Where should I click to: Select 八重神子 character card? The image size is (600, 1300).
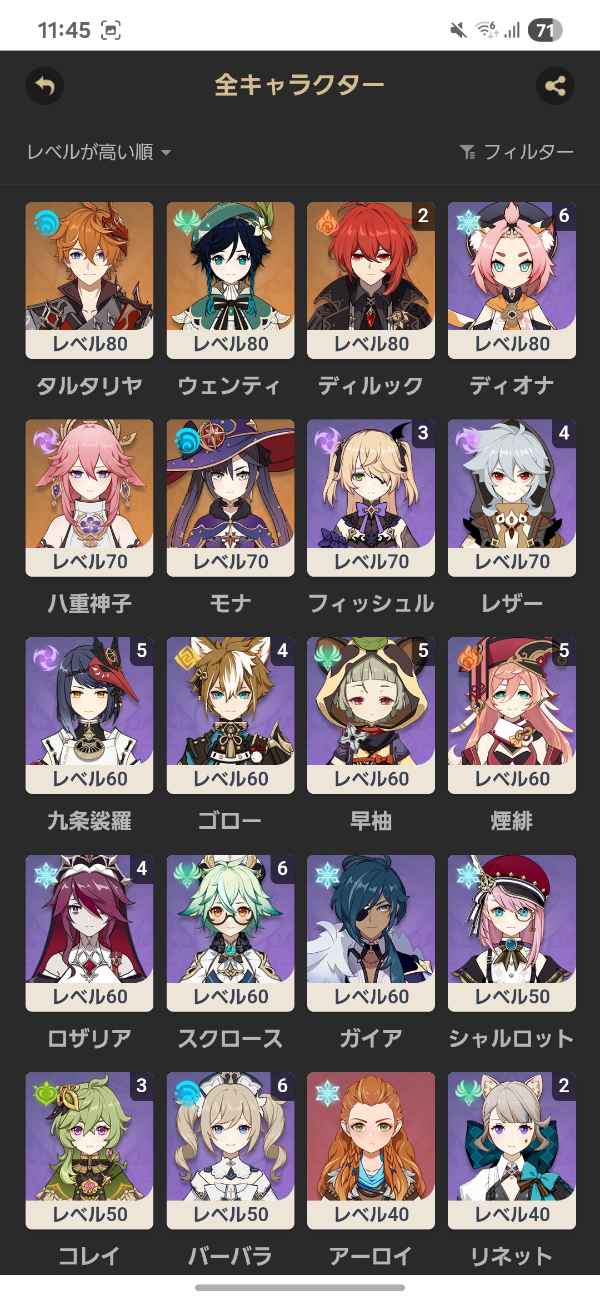click(x=89, y=497)
